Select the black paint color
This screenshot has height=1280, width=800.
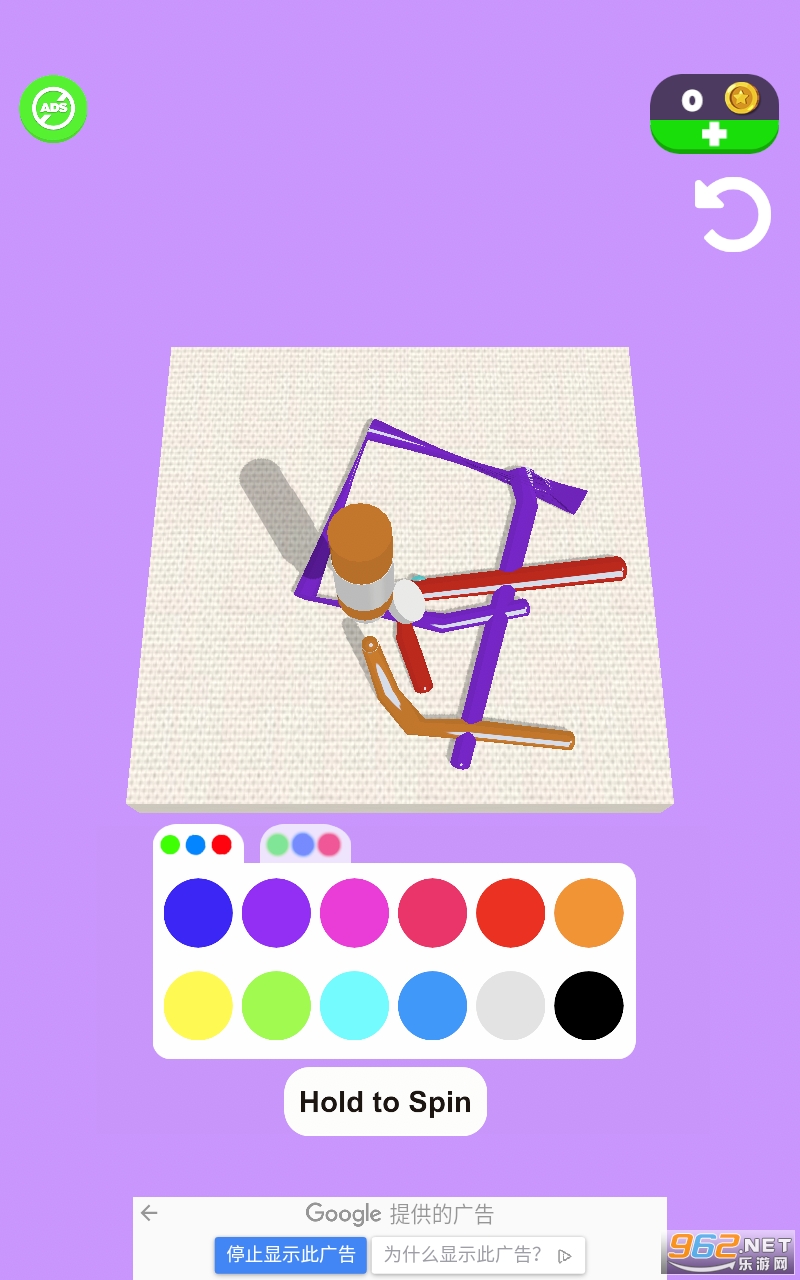tap(588, 1005)
